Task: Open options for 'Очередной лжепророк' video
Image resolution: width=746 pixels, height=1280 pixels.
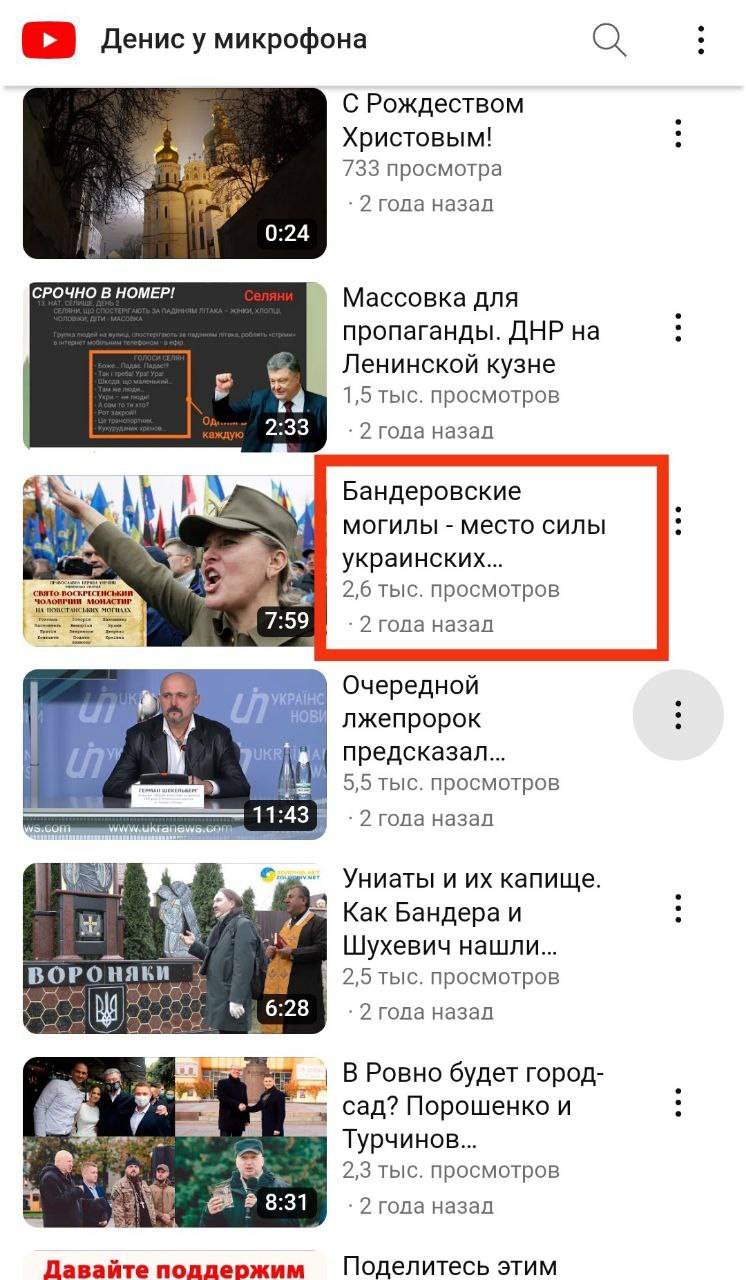Action: pos(678,715)
